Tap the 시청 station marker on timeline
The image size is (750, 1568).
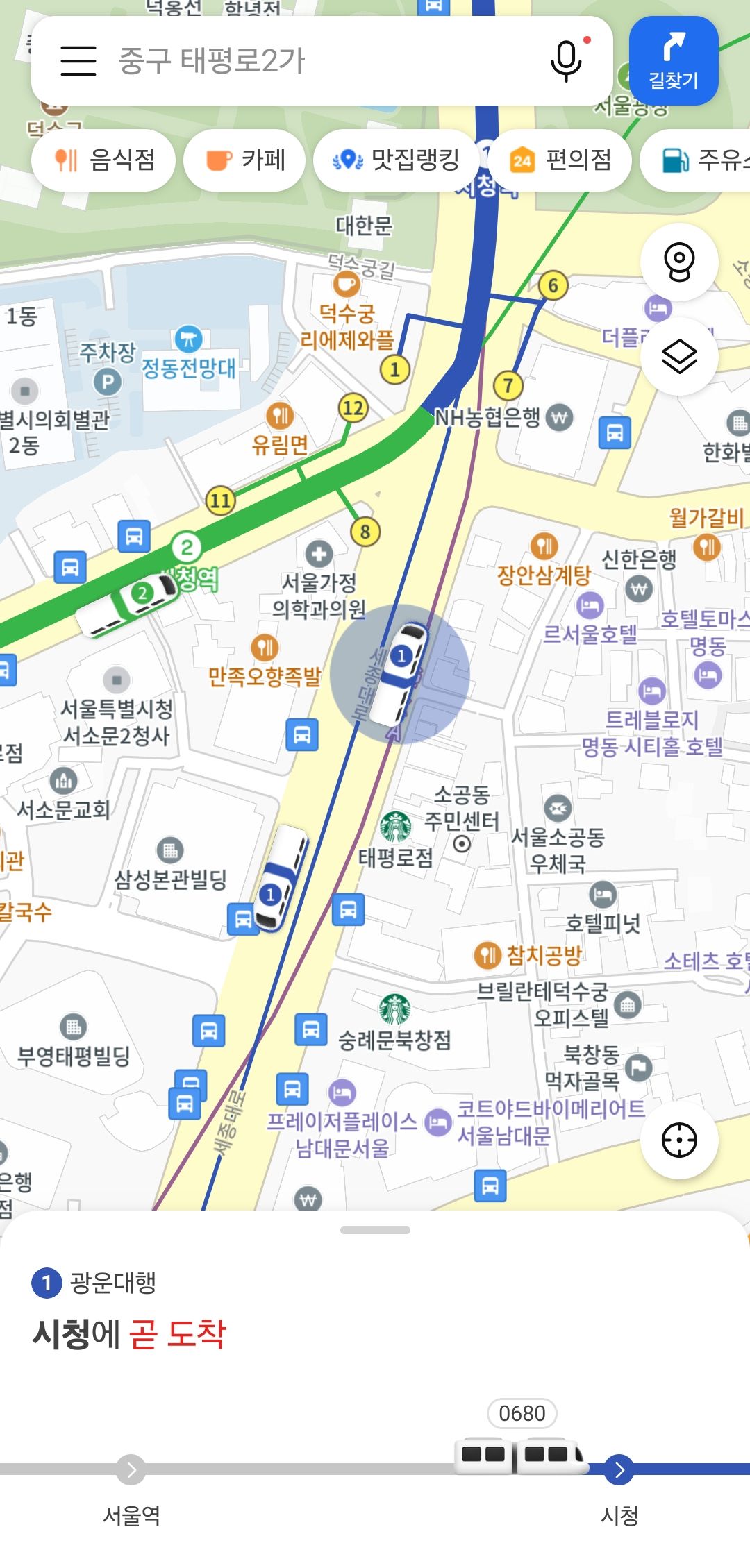[619, 1469]
